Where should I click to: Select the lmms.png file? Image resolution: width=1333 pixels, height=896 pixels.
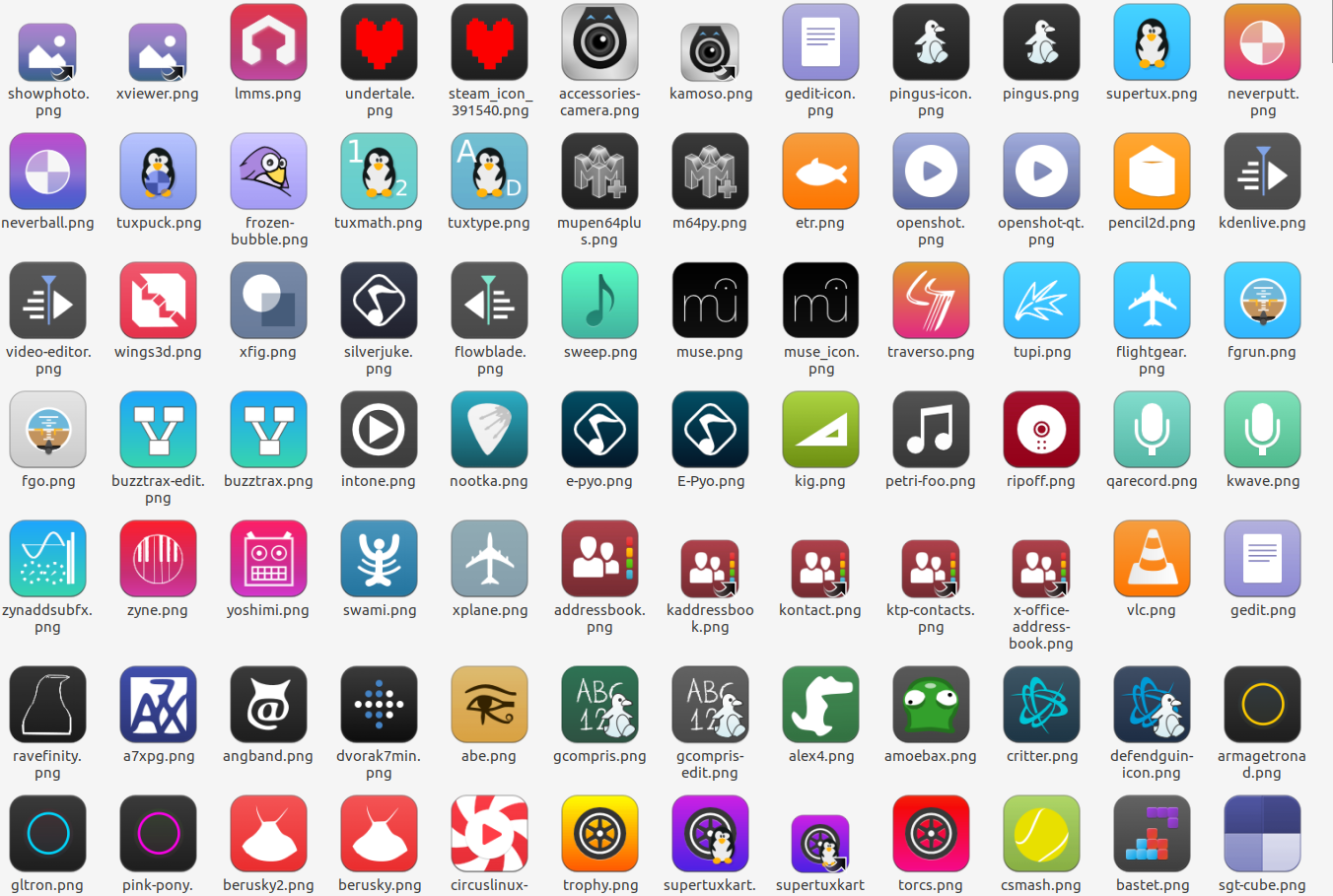point(268,42)
